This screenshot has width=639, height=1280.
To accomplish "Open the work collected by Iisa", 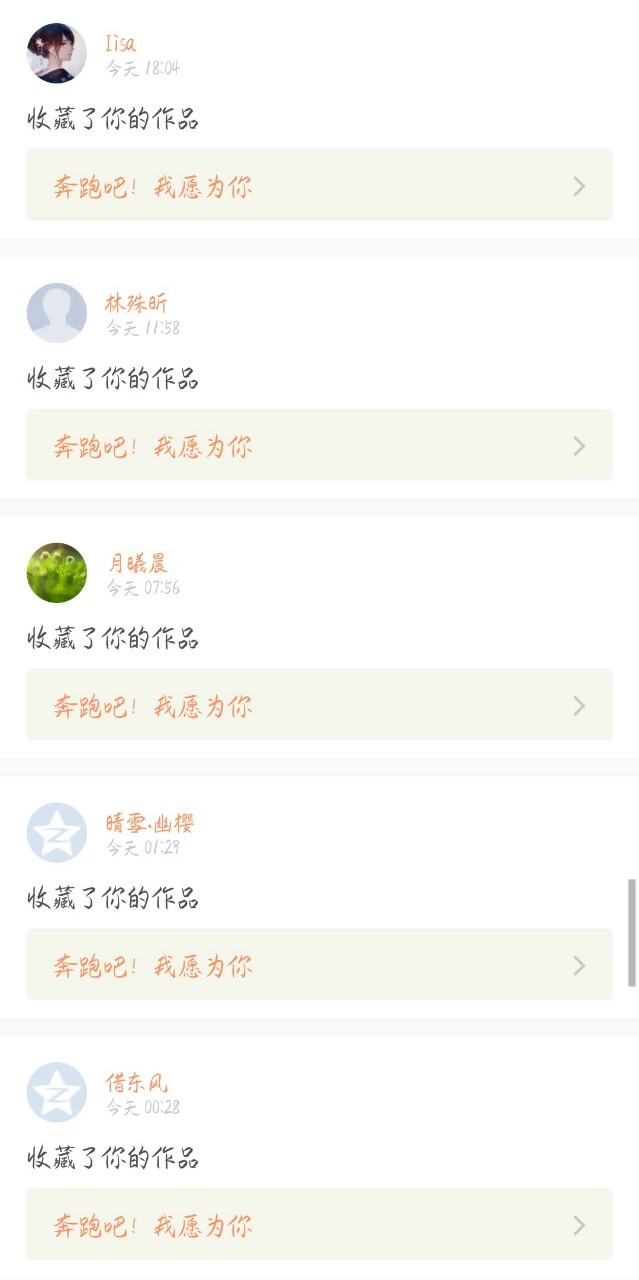I will click(x=319, y=186).
